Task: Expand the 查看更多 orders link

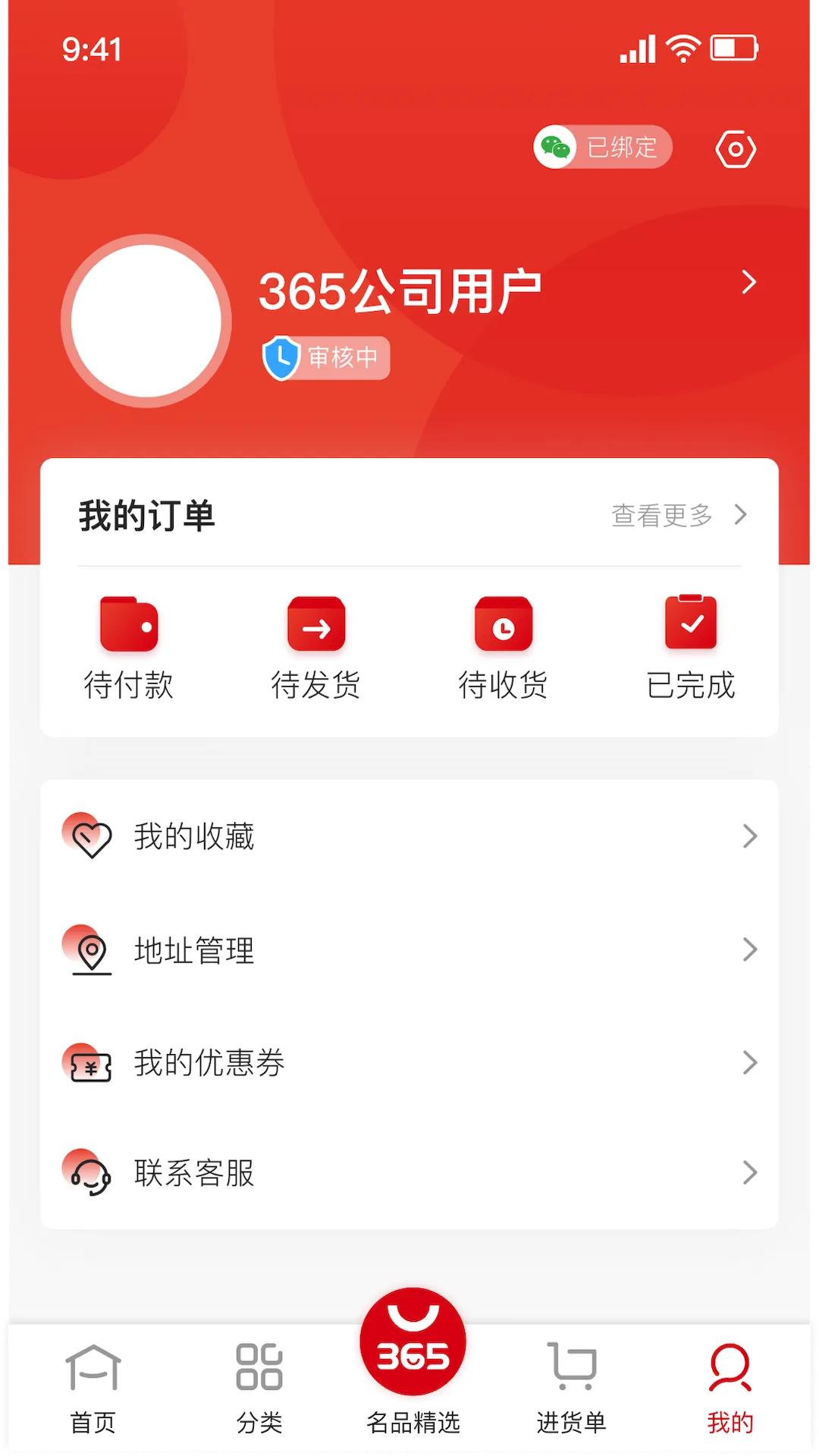Action: (661, 515)
